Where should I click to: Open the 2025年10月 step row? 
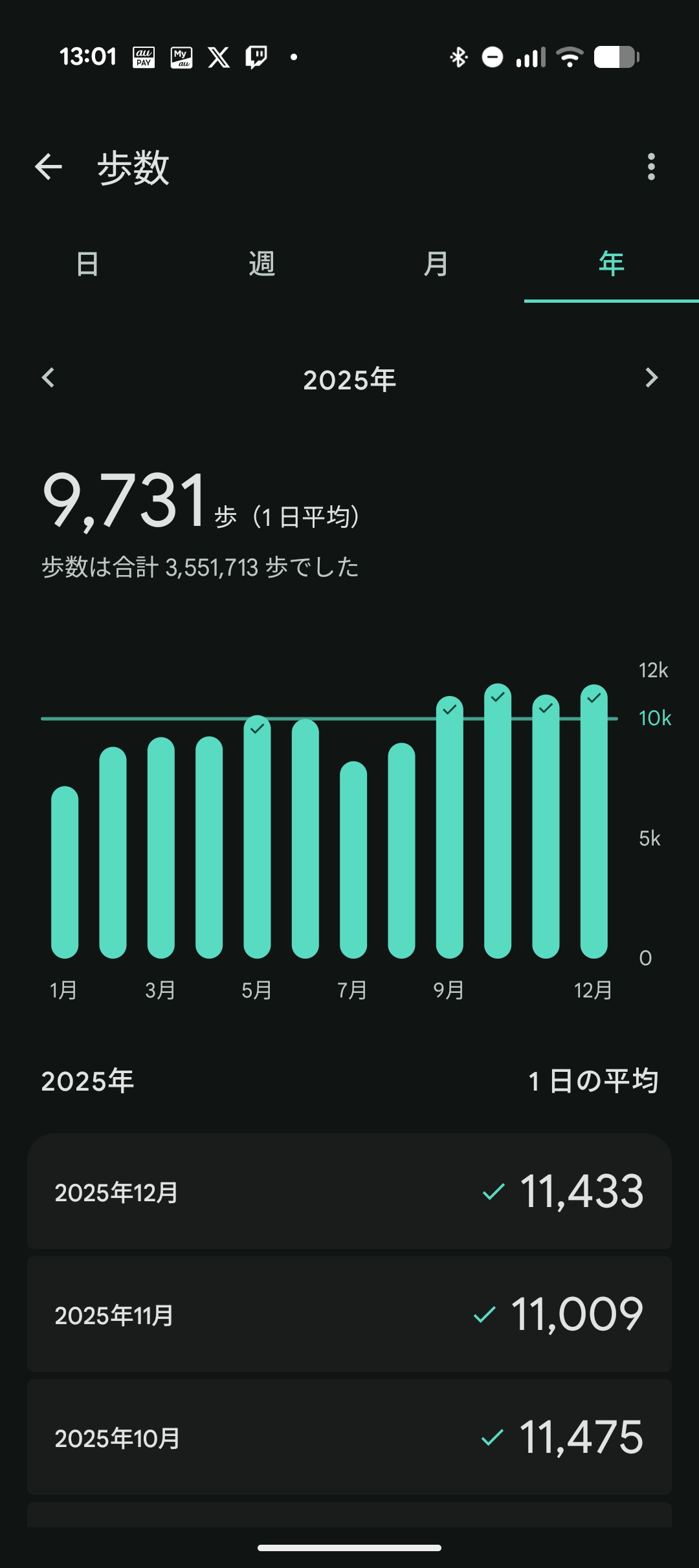click(349, 1437)
